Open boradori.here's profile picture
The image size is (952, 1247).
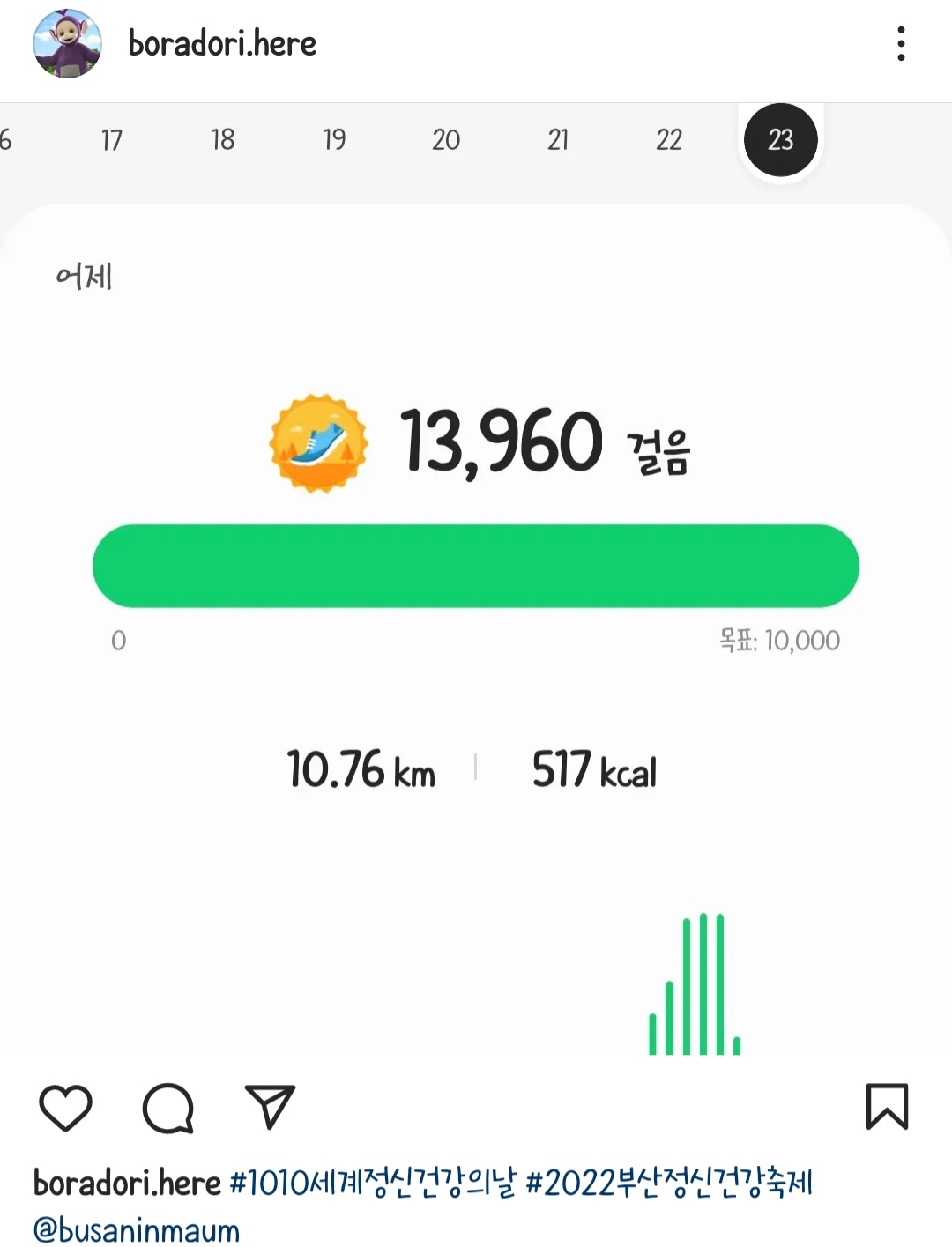pyautogui.click(x=67, y=43)
